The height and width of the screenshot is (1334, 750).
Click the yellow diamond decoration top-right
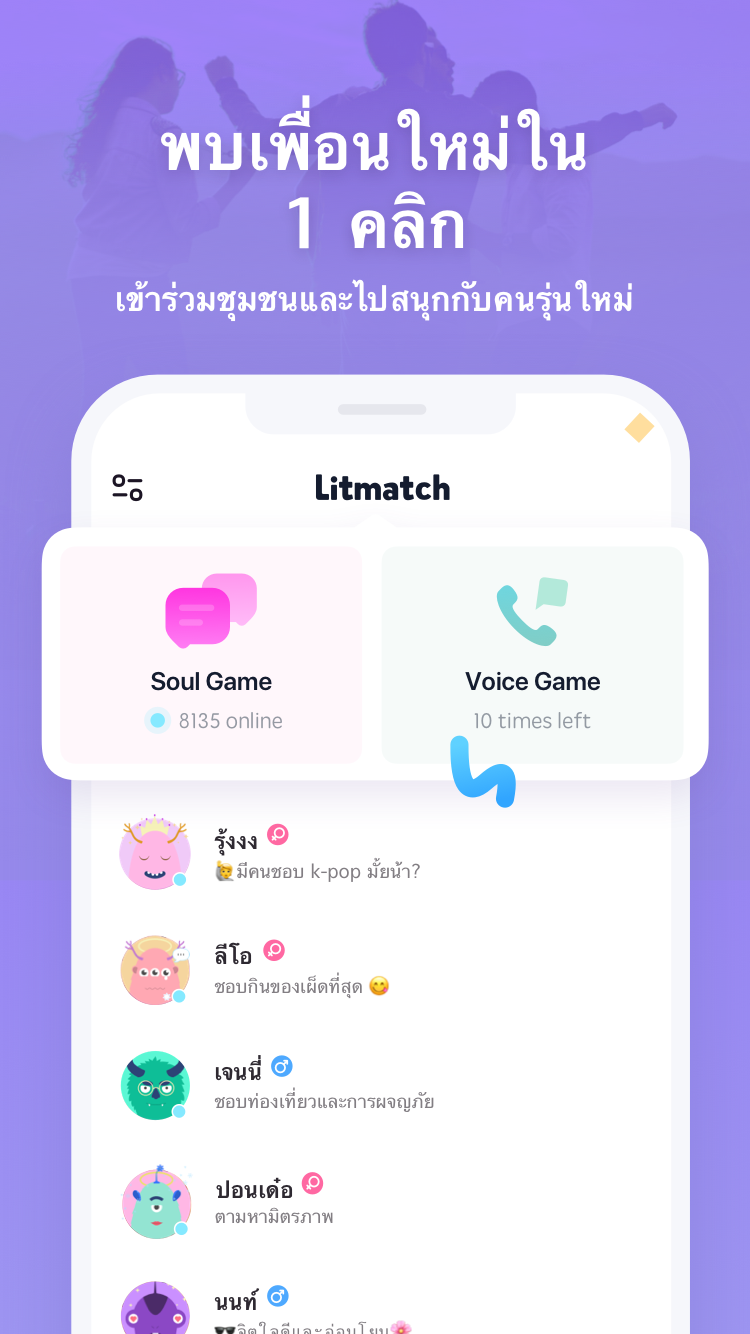(640, 427)
